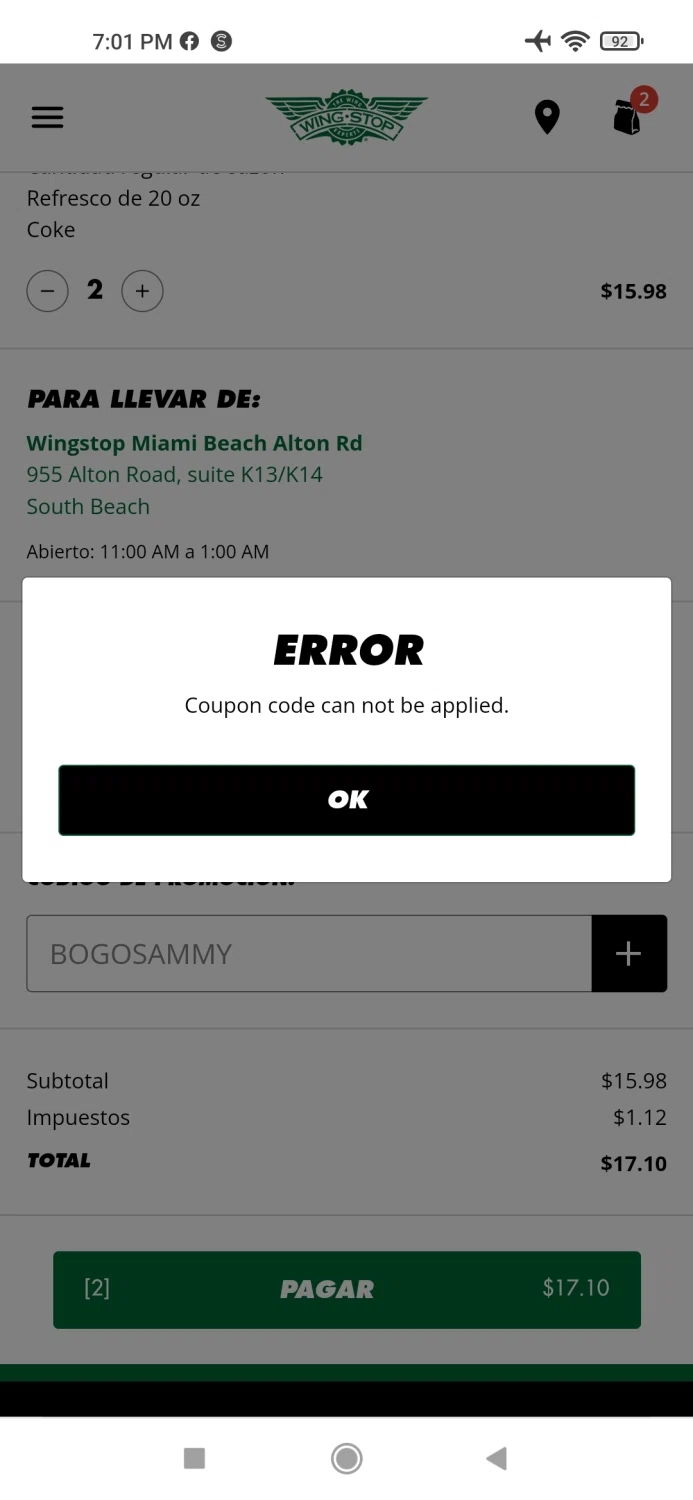Increase quantity with the plus button

142,291
